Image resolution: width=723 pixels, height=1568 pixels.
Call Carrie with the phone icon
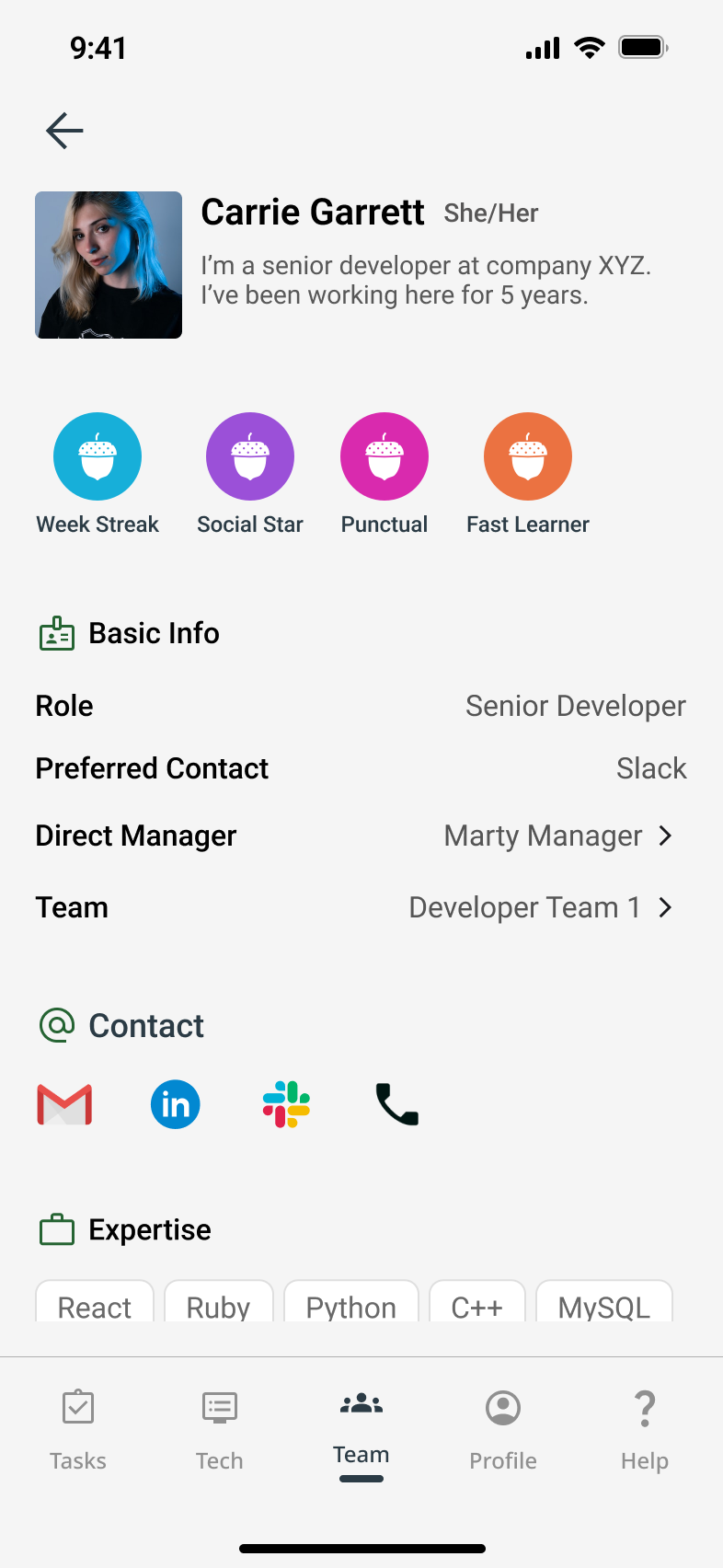(x=397, y=1104)
